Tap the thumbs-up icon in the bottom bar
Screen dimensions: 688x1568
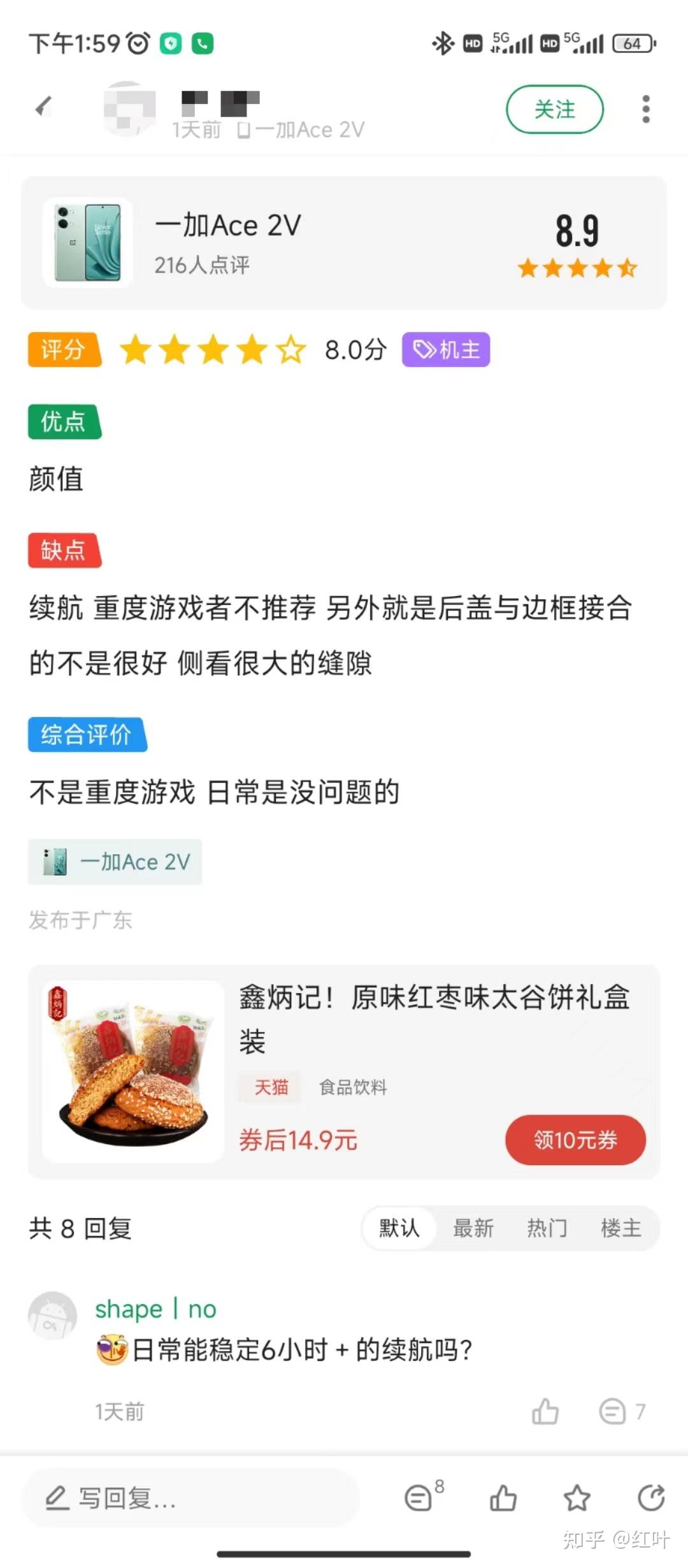pos(504,1499)
